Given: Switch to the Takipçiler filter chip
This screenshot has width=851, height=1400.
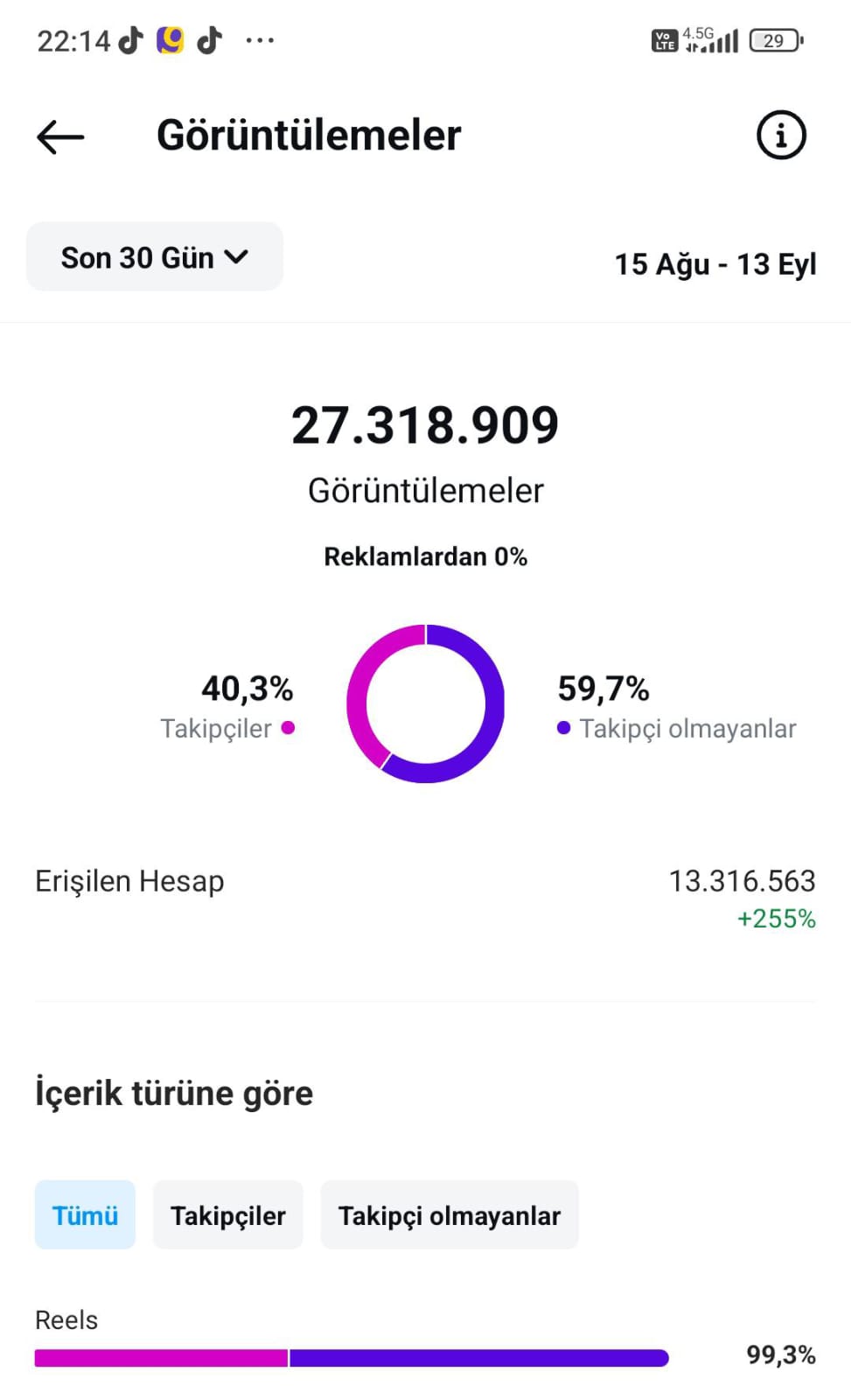Looking at the screenshot, I should click(x=227, y=1214).
